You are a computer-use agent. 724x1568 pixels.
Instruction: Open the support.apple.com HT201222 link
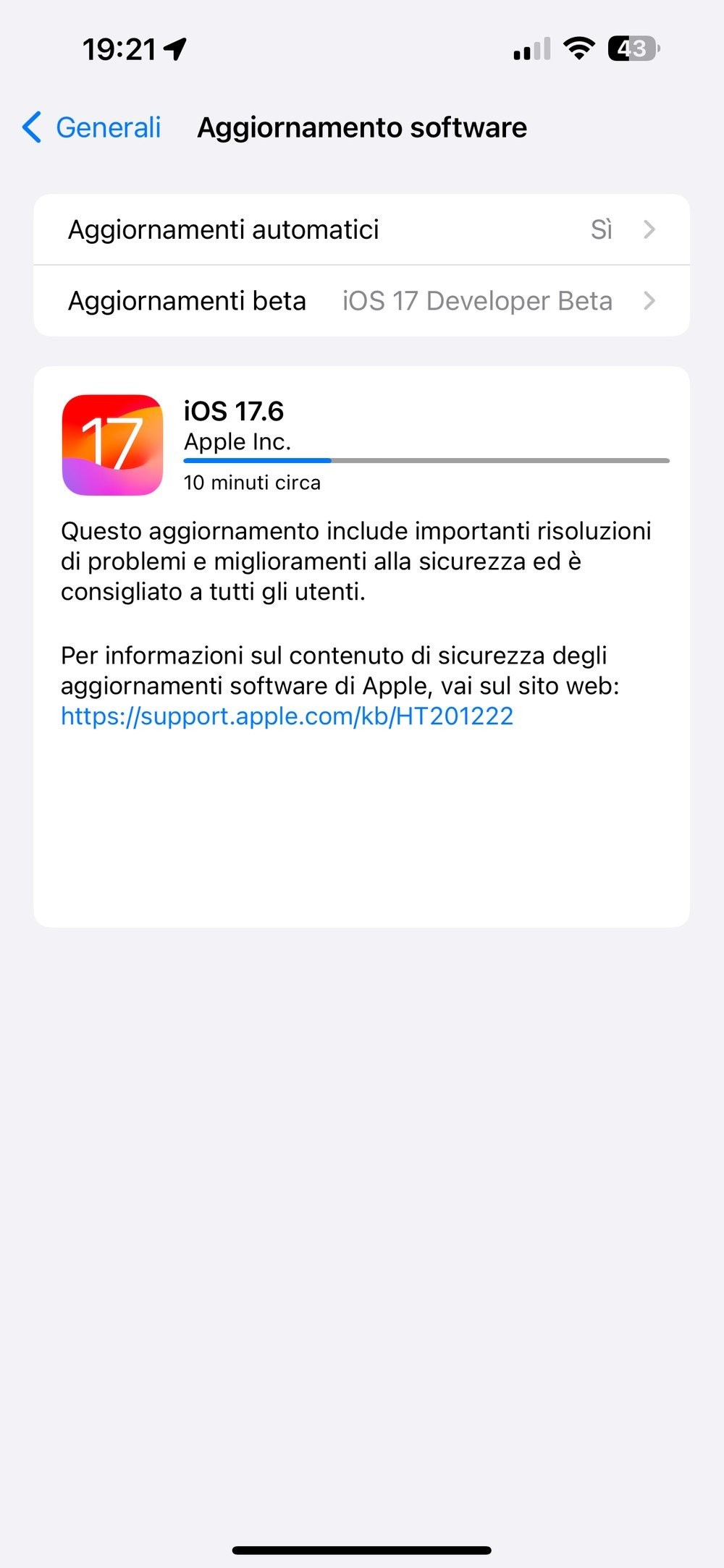[287, 716]
